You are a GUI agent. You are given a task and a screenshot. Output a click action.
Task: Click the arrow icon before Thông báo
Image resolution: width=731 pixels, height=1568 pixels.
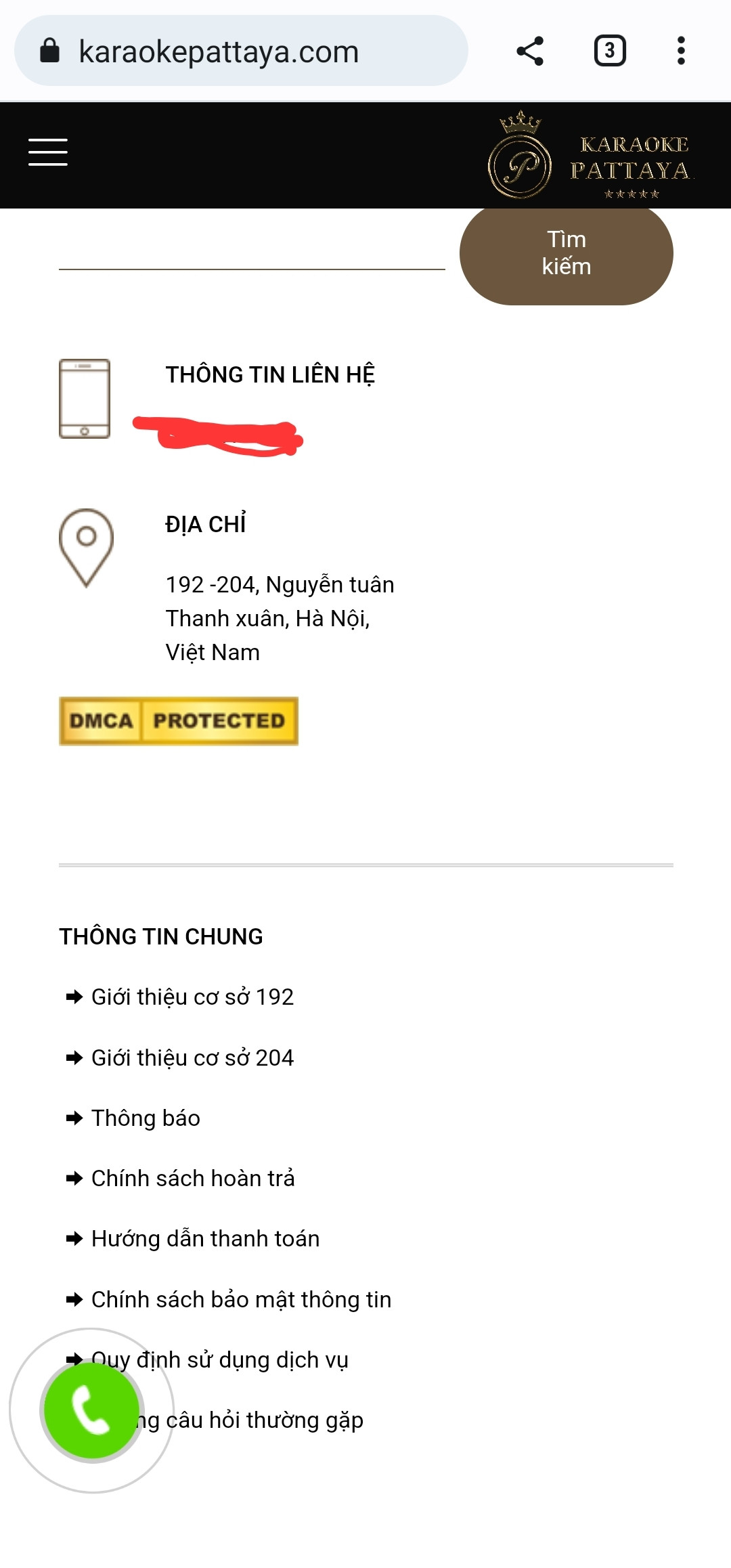(73, 1118)
